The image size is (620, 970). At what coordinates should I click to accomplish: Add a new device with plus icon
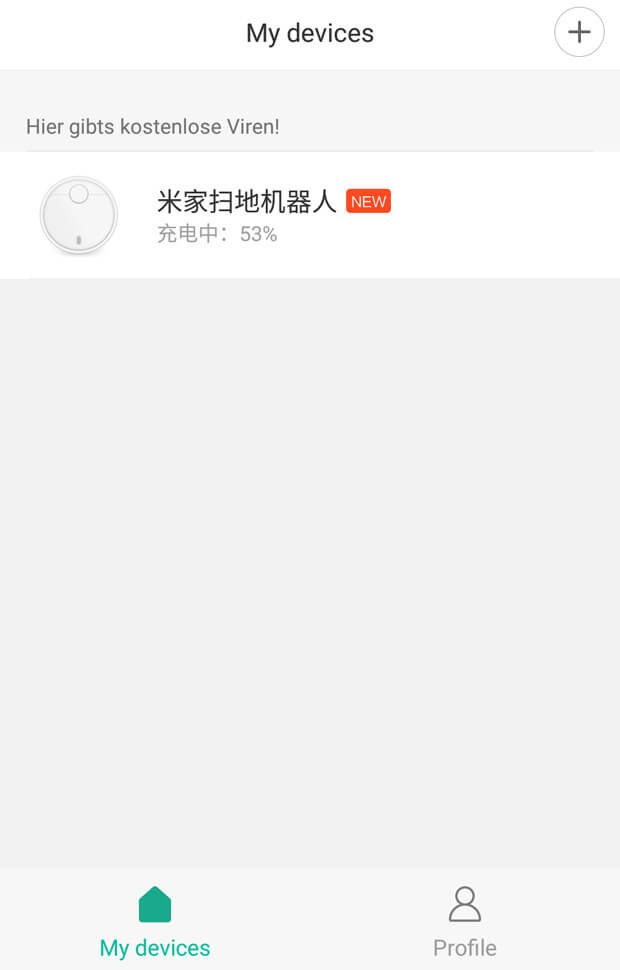(579, 32)
